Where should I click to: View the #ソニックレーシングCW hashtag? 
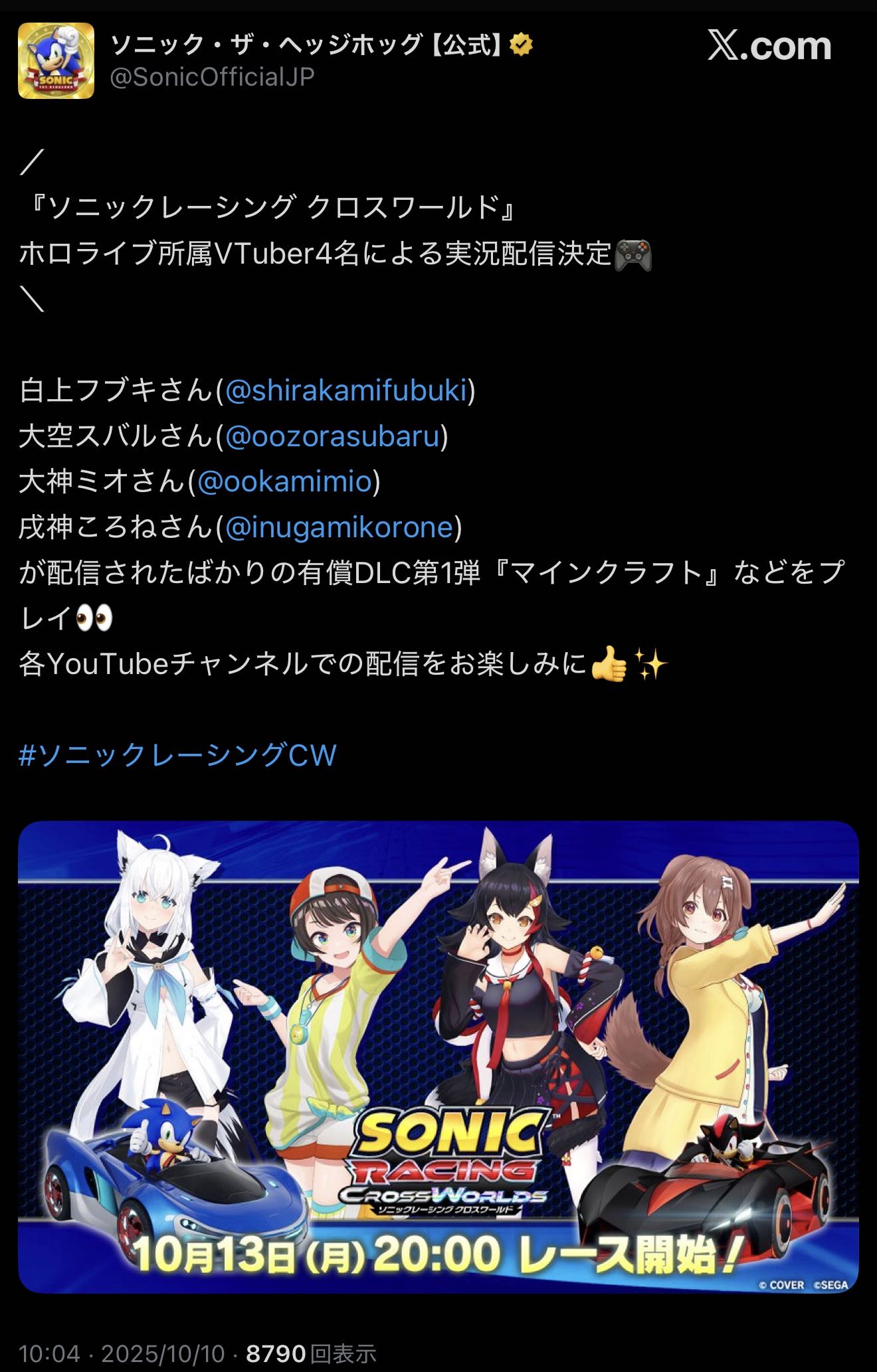click(x=177, y=755)
